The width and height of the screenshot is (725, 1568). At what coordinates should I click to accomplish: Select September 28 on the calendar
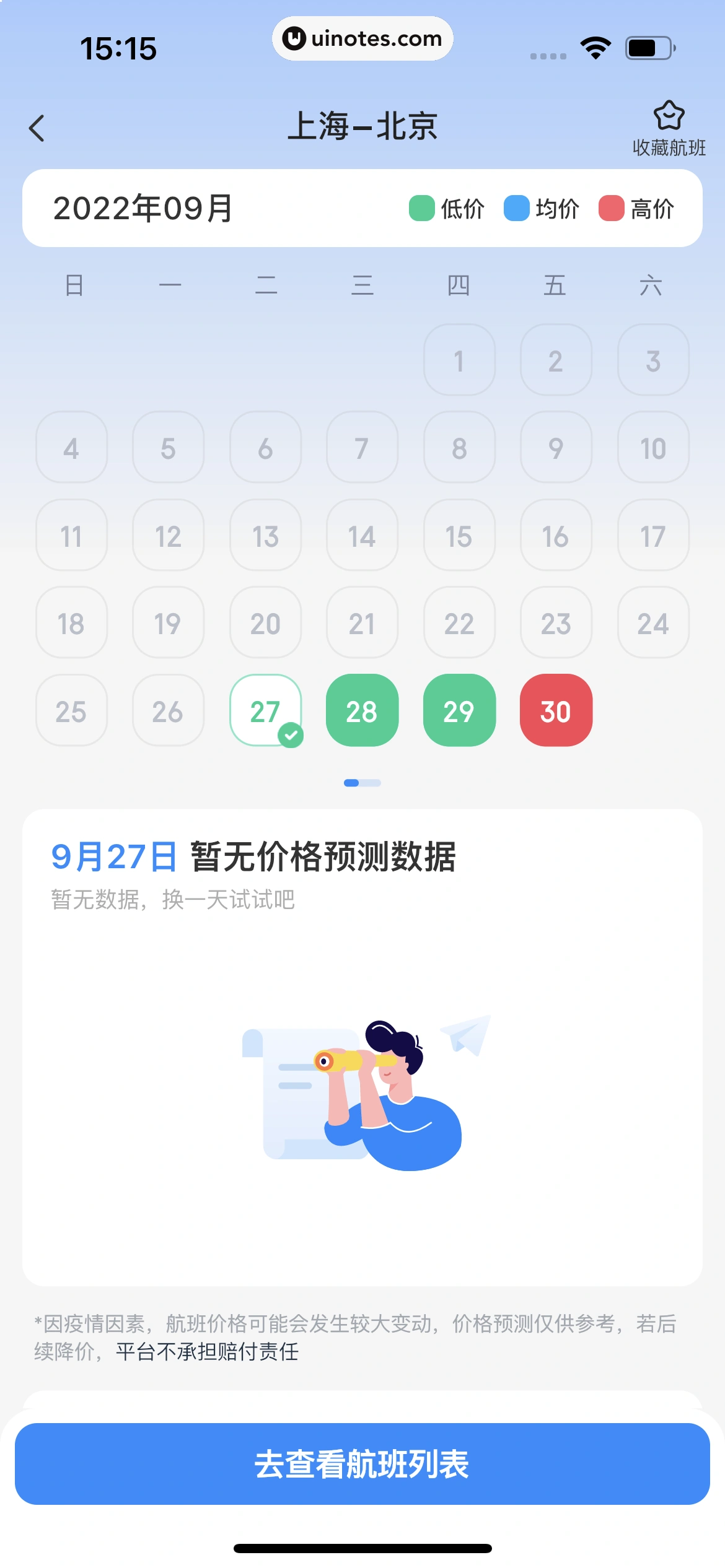click(x=362, y=710)
